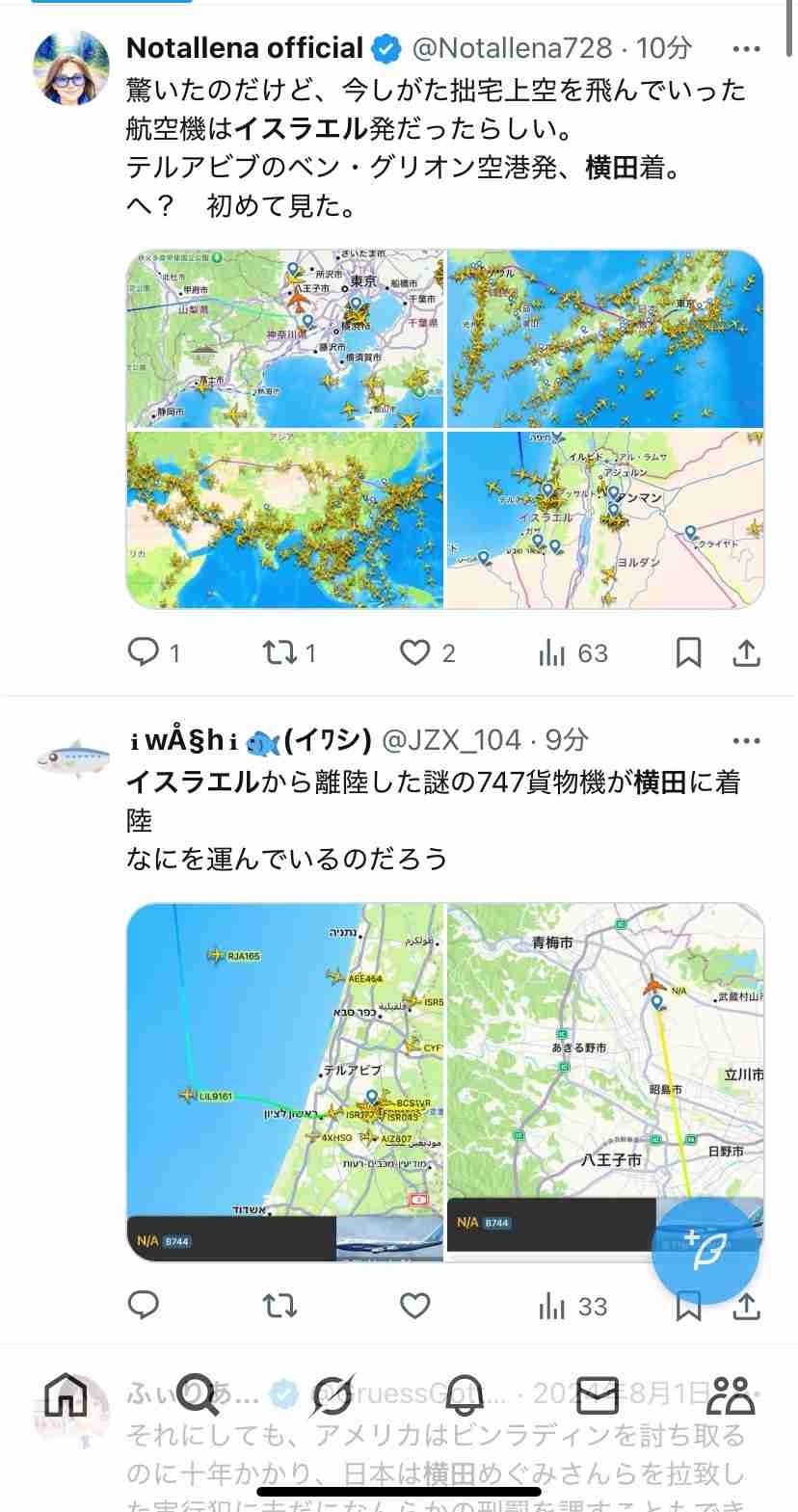Image resolution: width=798 pixels, height=1512 pixels.
Task: Repost Notallena official's post
Action: tap(279, 652)
